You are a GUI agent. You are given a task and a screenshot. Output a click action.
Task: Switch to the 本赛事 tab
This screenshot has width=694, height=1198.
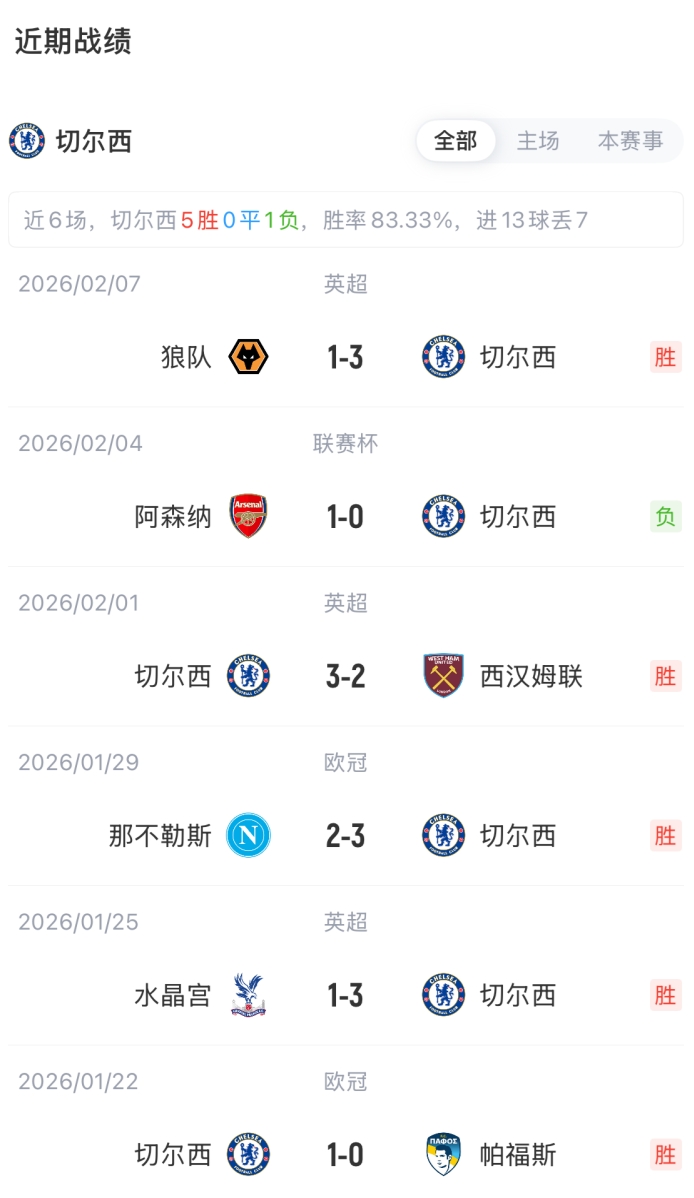click(x=630, y=141)
